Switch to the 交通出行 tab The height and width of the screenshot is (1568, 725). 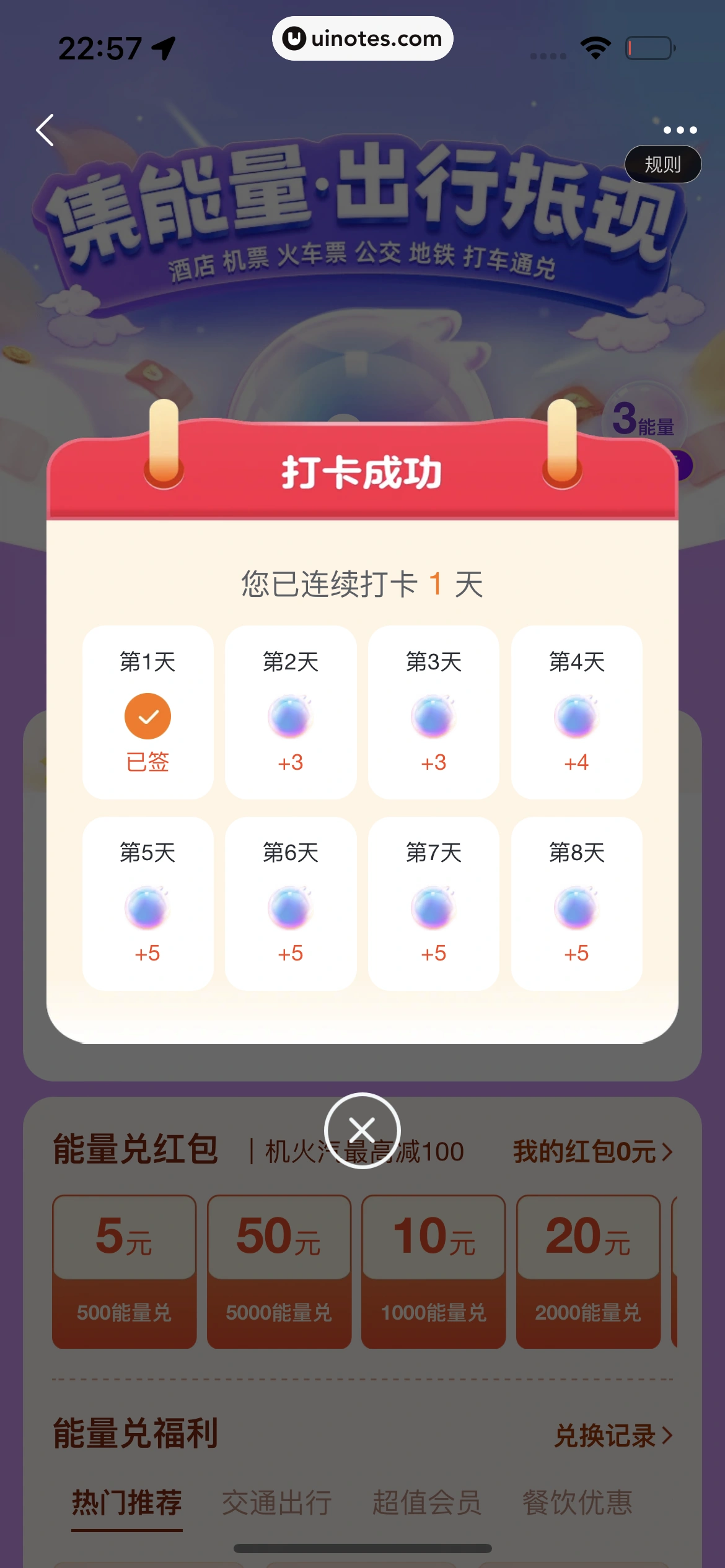277,1503
